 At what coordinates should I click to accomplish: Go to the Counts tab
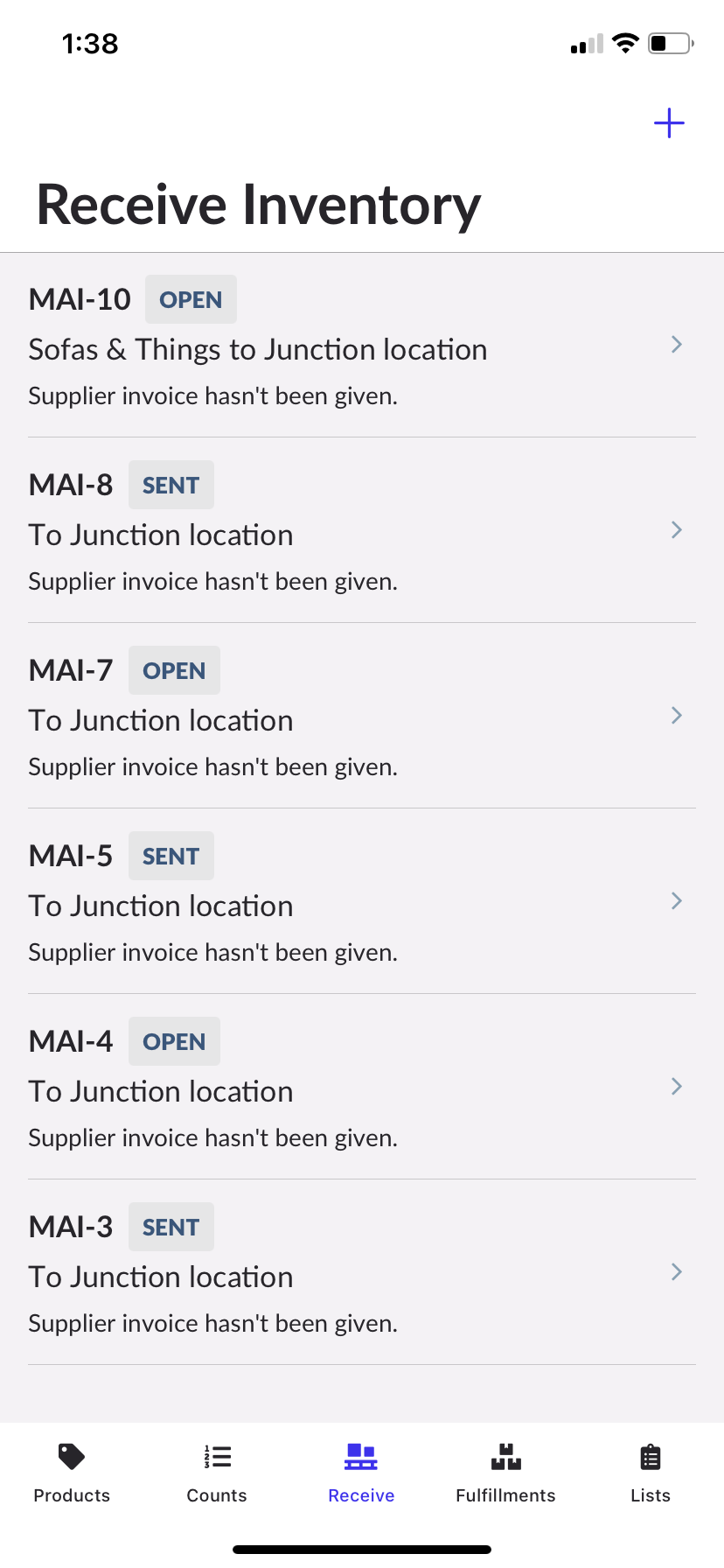(217, 1472)
